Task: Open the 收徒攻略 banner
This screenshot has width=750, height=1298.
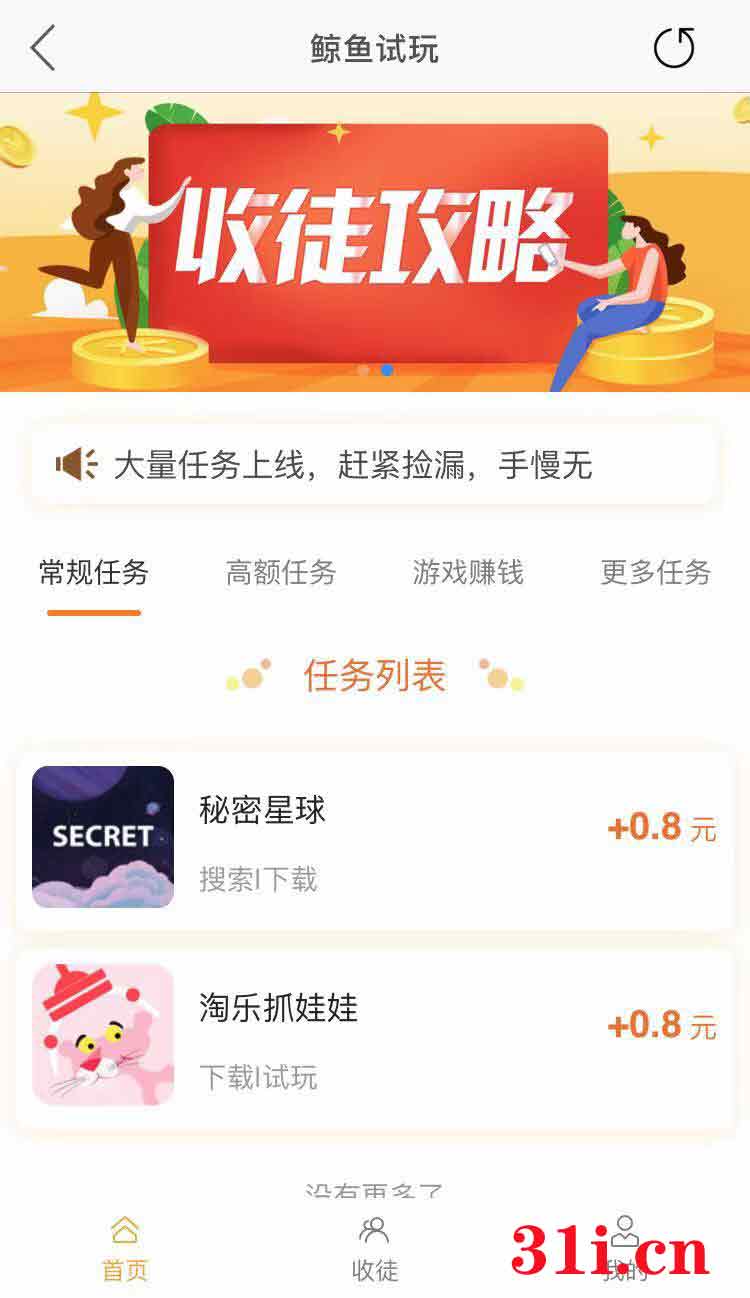Action: pyautogui.click(x=375, y=242)
